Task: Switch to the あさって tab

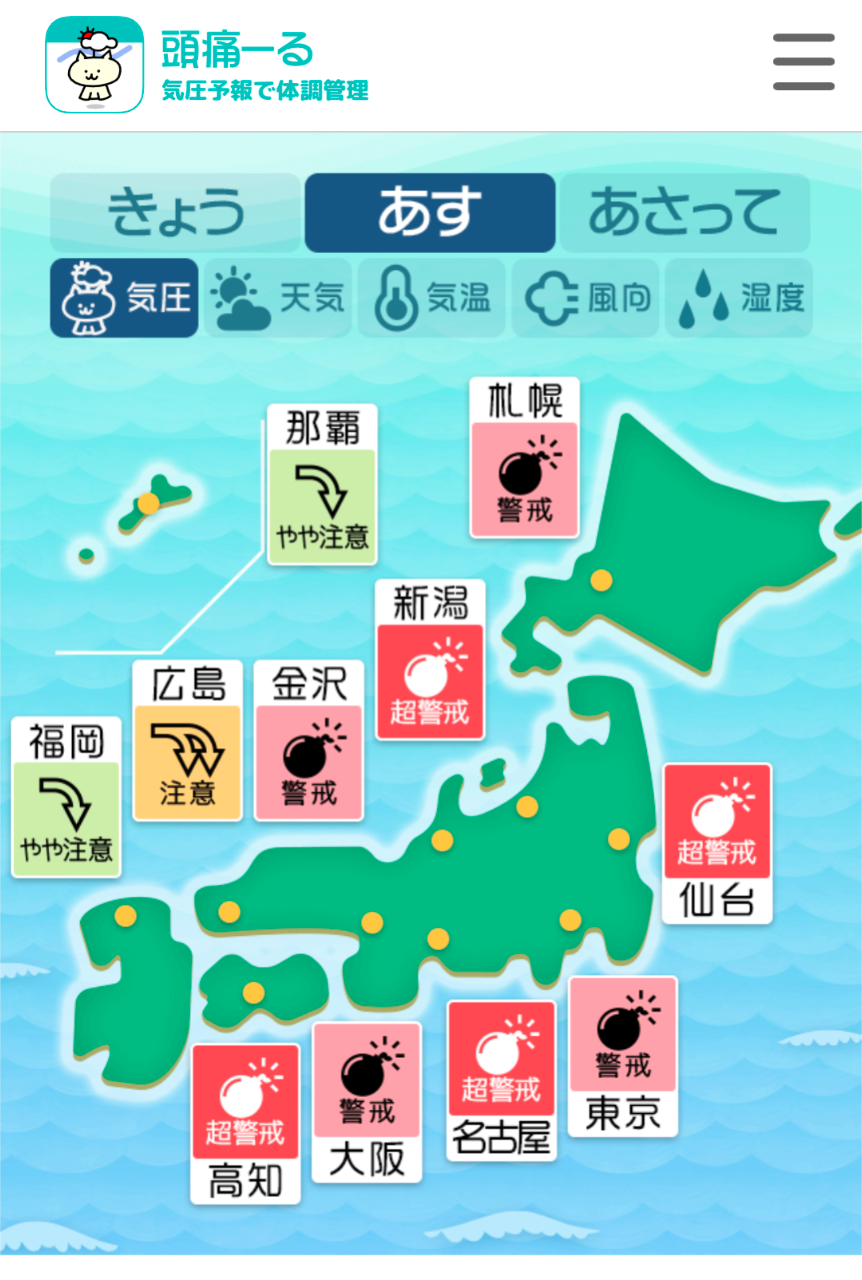Action: click(x=684, y=212)
